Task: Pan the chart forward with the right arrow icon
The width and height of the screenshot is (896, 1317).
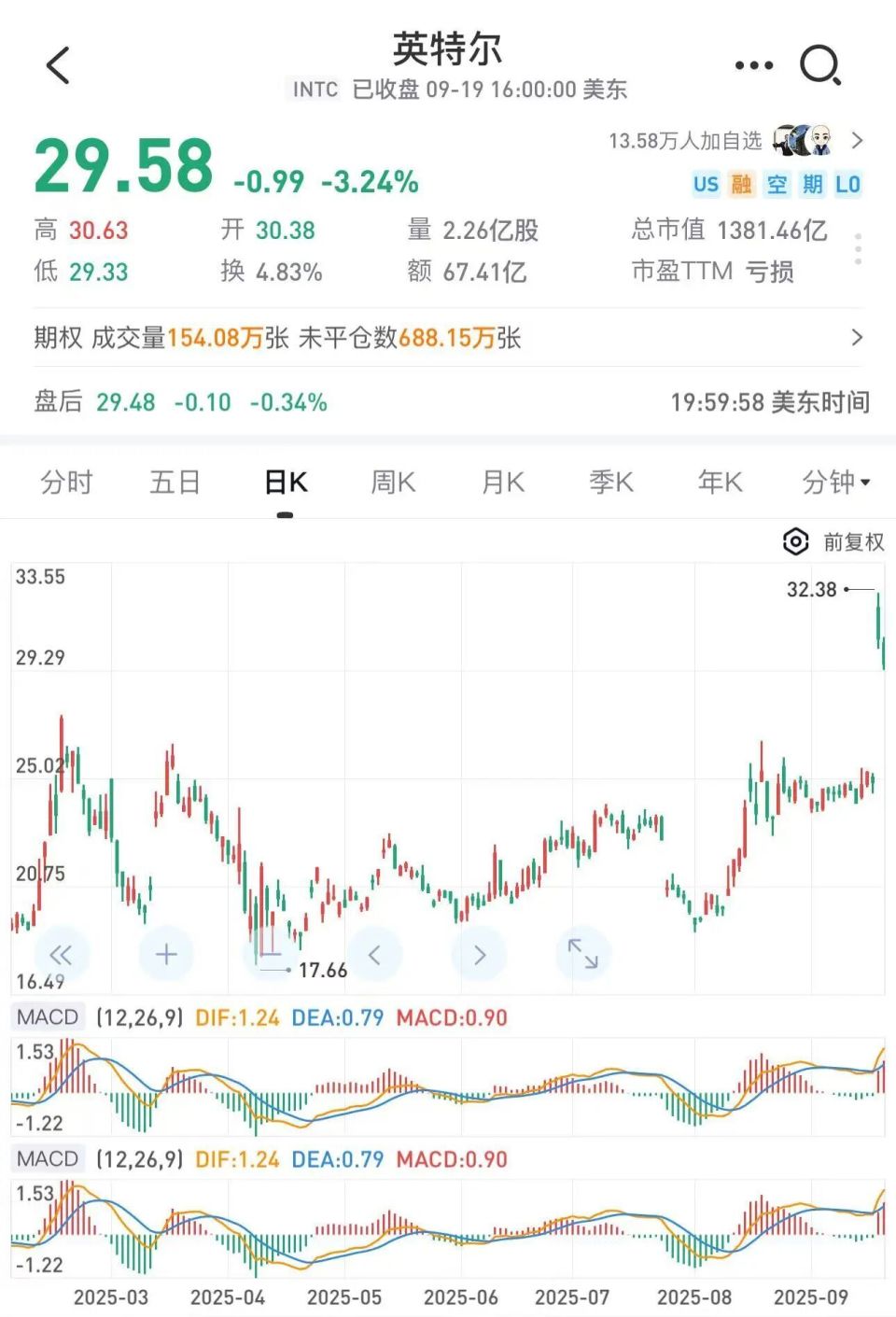Action: coord(480,954)
